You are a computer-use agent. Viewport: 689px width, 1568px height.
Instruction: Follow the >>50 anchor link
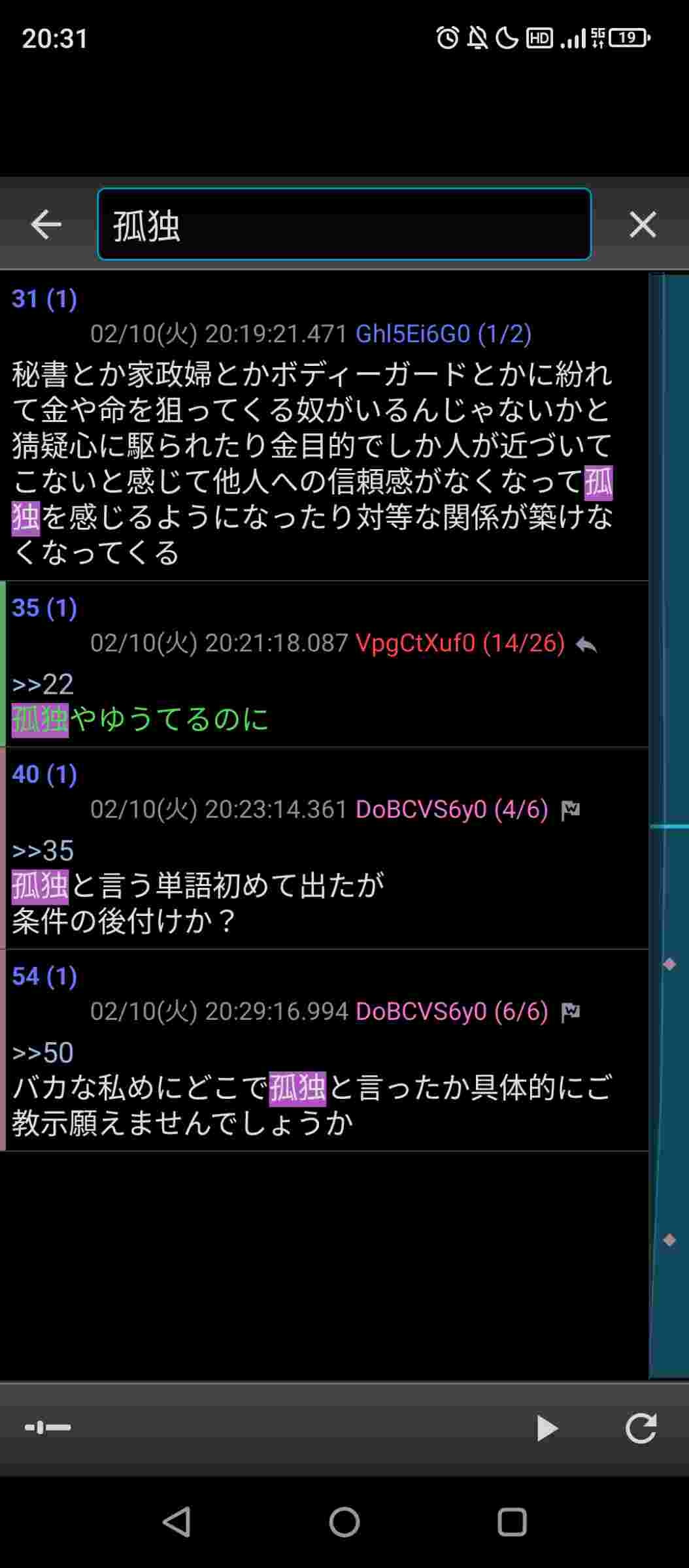pyautogui.click(x=42, y=1053)
